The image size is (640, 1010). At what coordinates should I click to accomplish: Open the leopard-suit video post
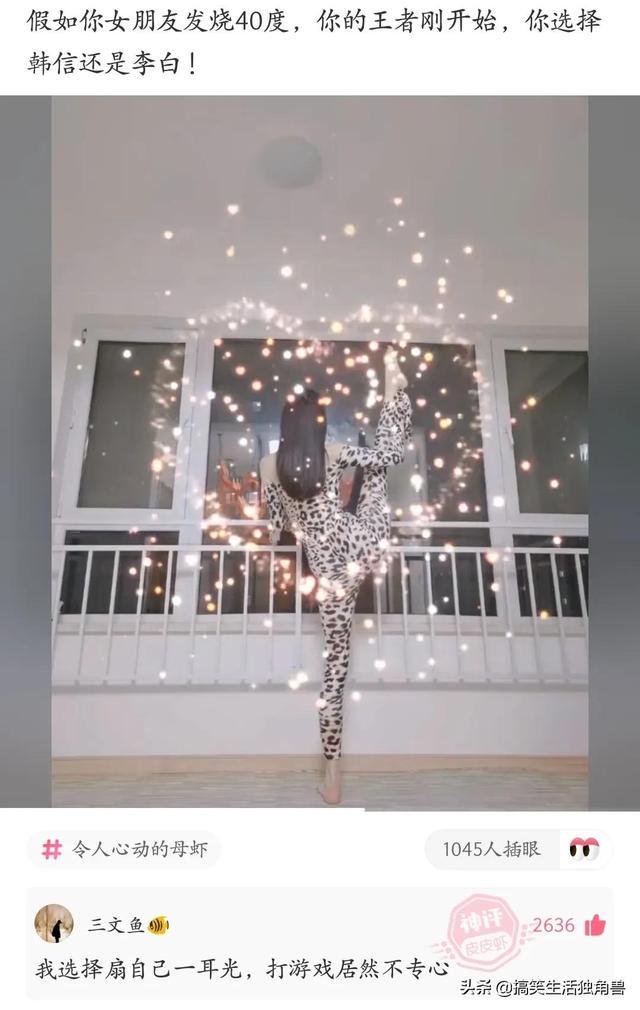(320, 452)
